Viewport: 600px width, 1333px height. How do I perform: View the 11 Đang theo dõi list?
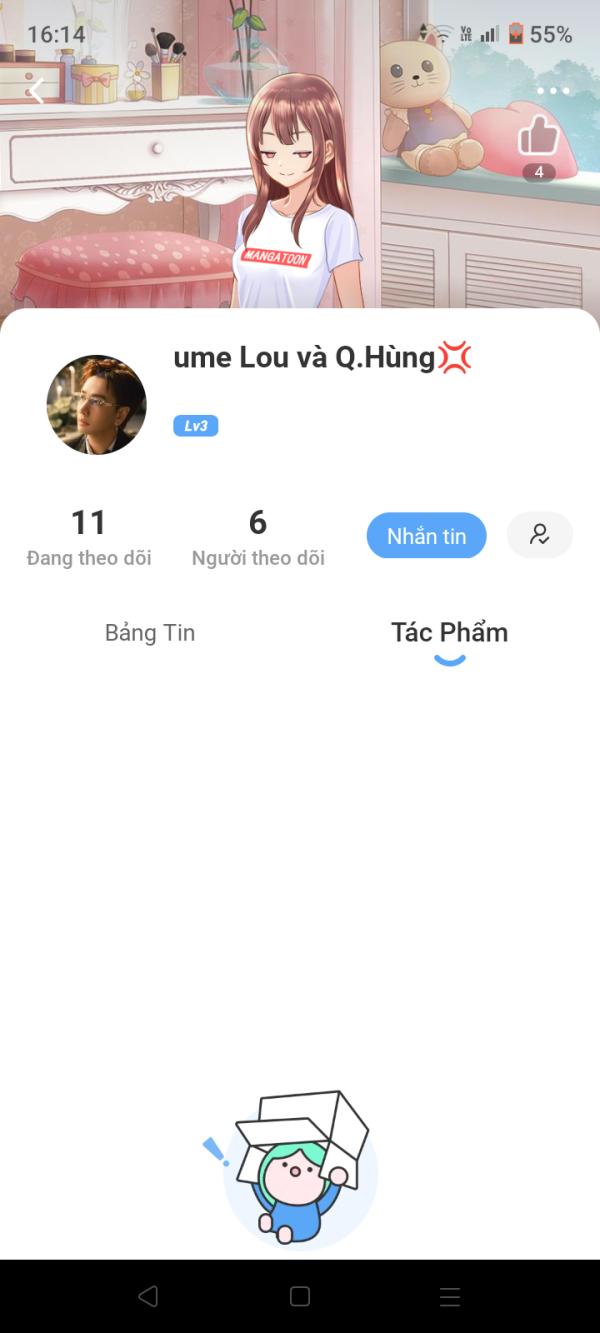coord(89,538)
